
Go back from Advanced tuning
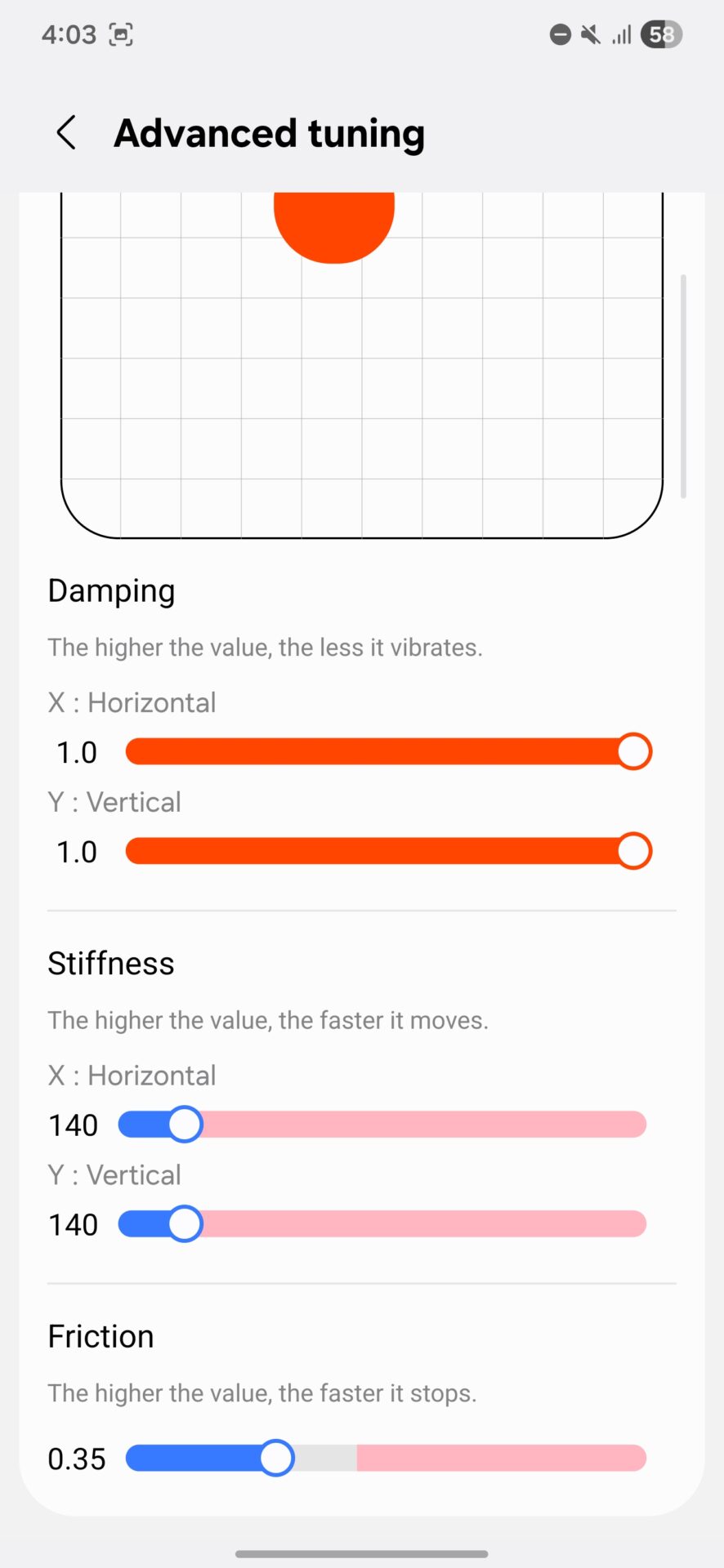pyautogui.click(x=66, y=132)
